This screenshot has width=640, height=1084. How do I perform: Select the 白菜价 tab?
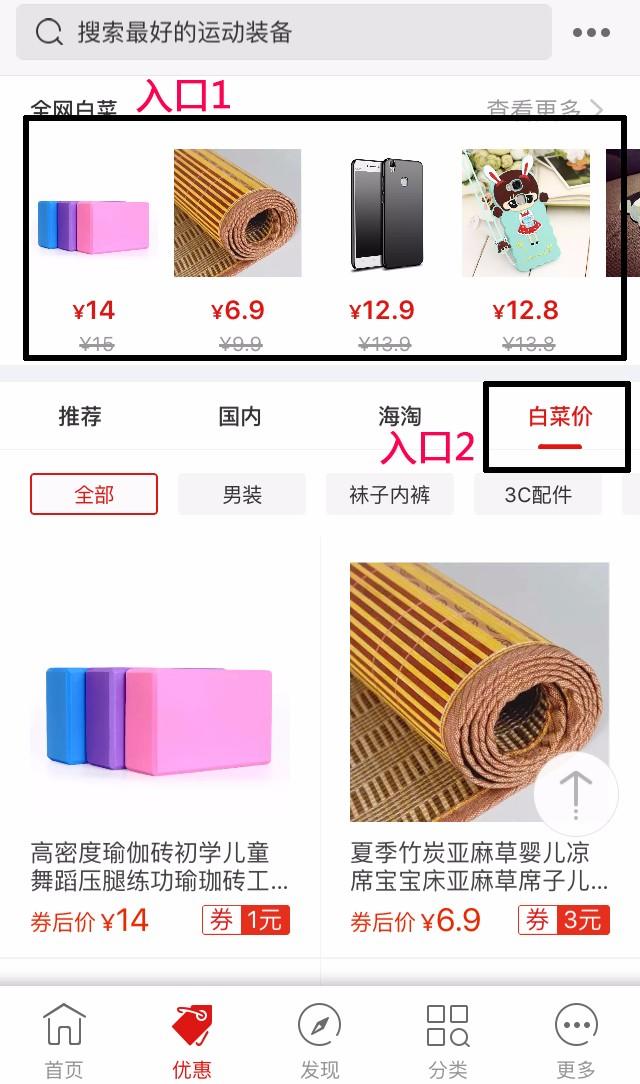[560, 416]
